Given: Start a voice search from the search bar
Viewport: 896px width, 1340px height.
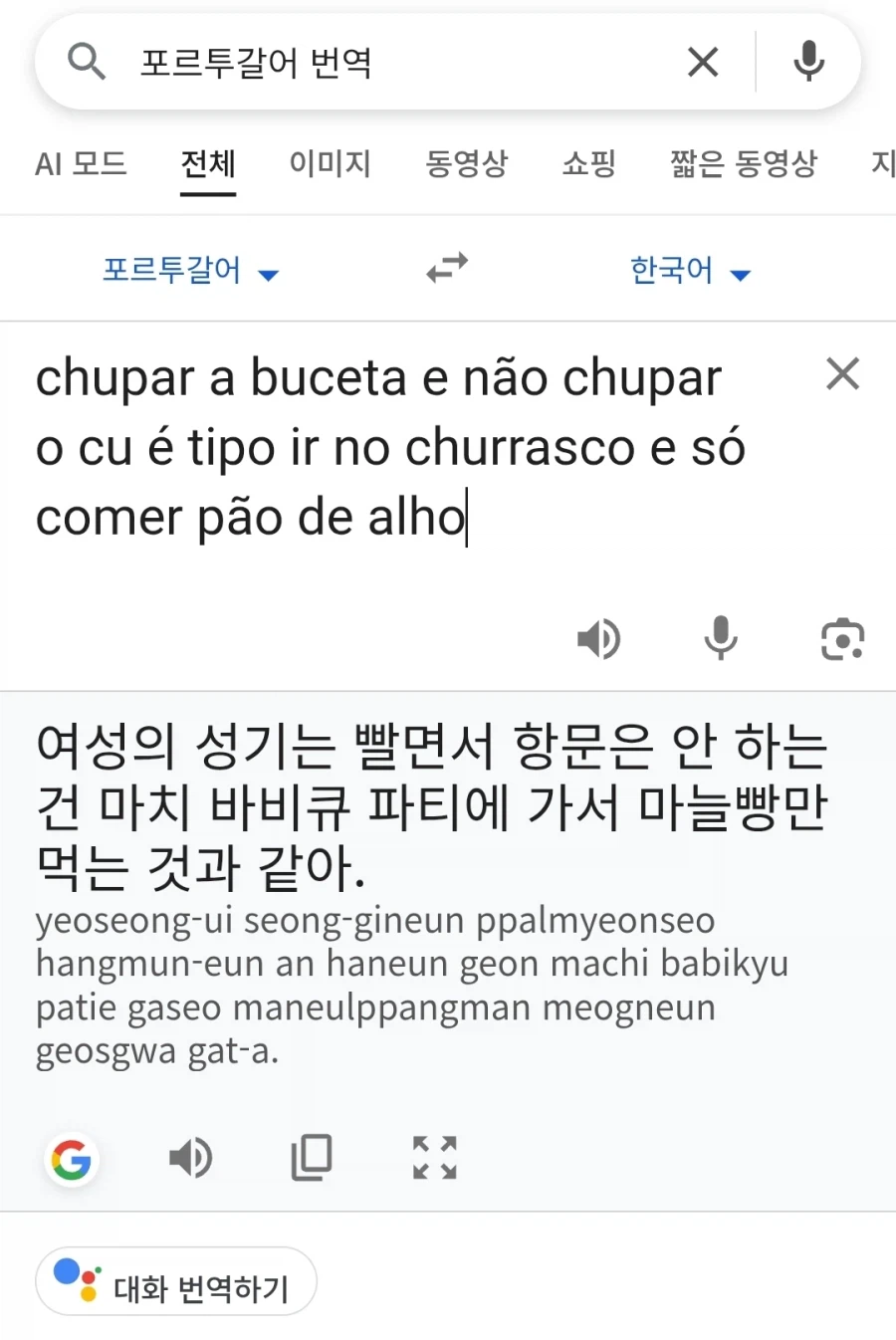Looking at the screenshot, I should point(808,61).
